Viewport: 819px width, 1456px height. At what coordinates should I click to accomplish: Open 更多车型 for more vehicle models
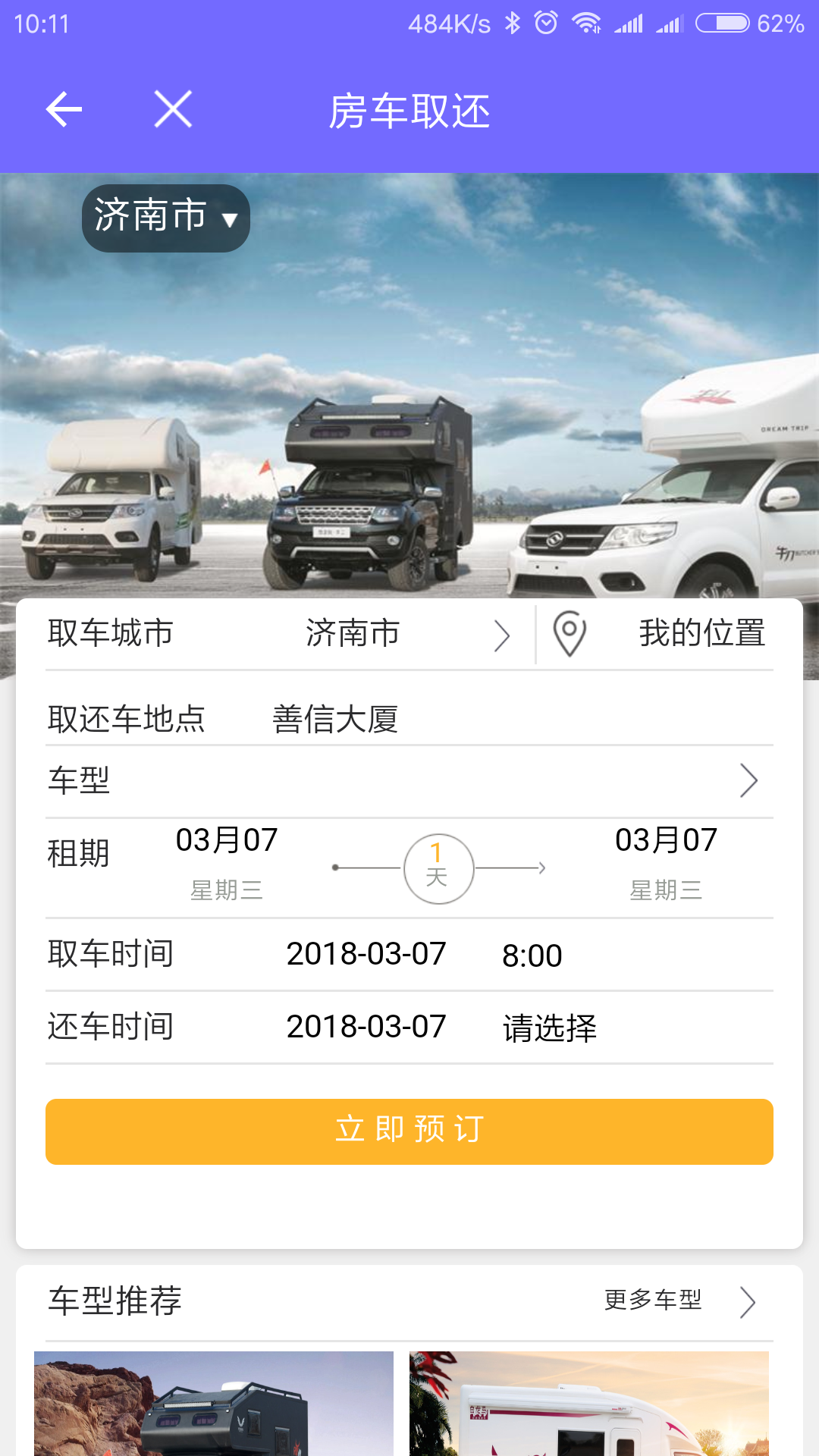pos(653,1300)
